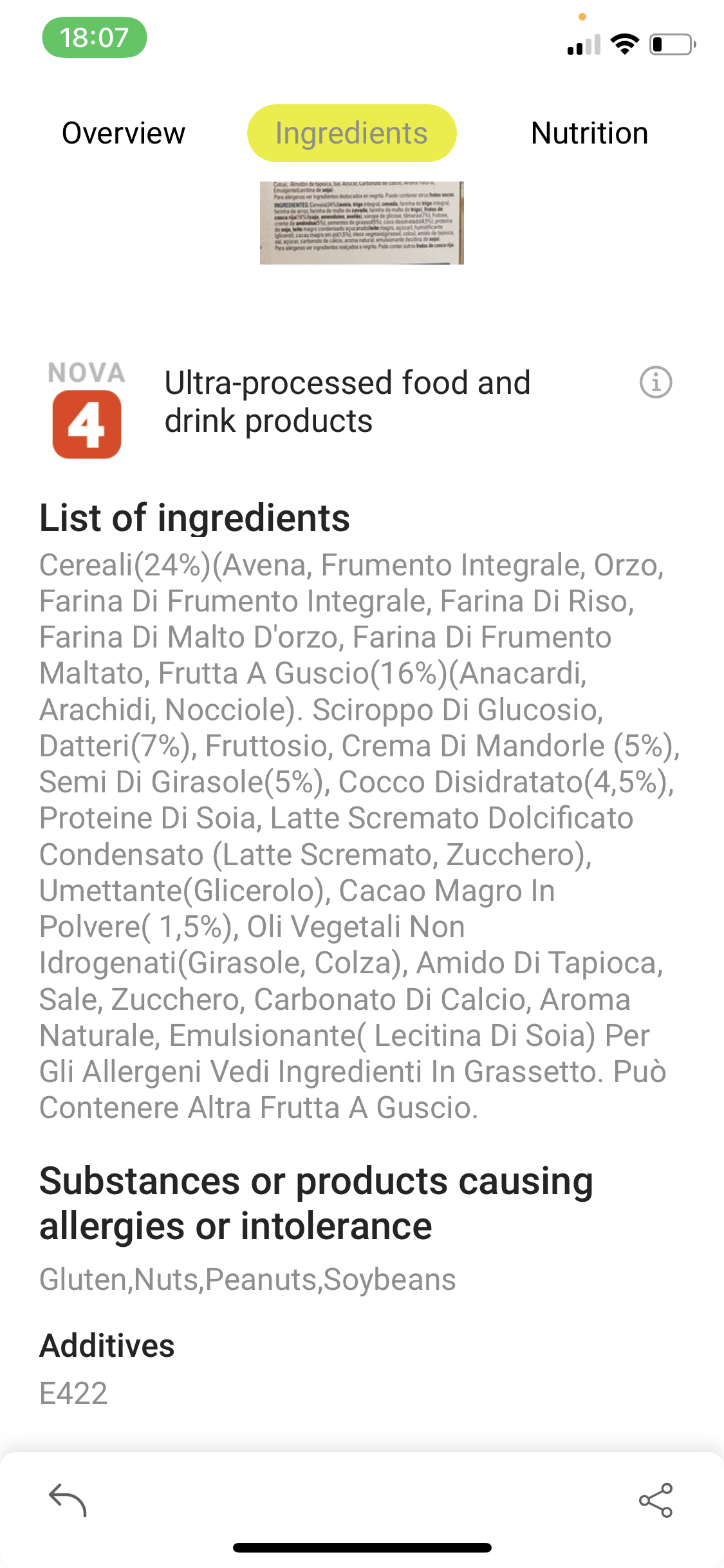Select the Ingredients tab
The width and height of the screenshot is (724, 1568).
pyautogui.click(x=351, y=133)
